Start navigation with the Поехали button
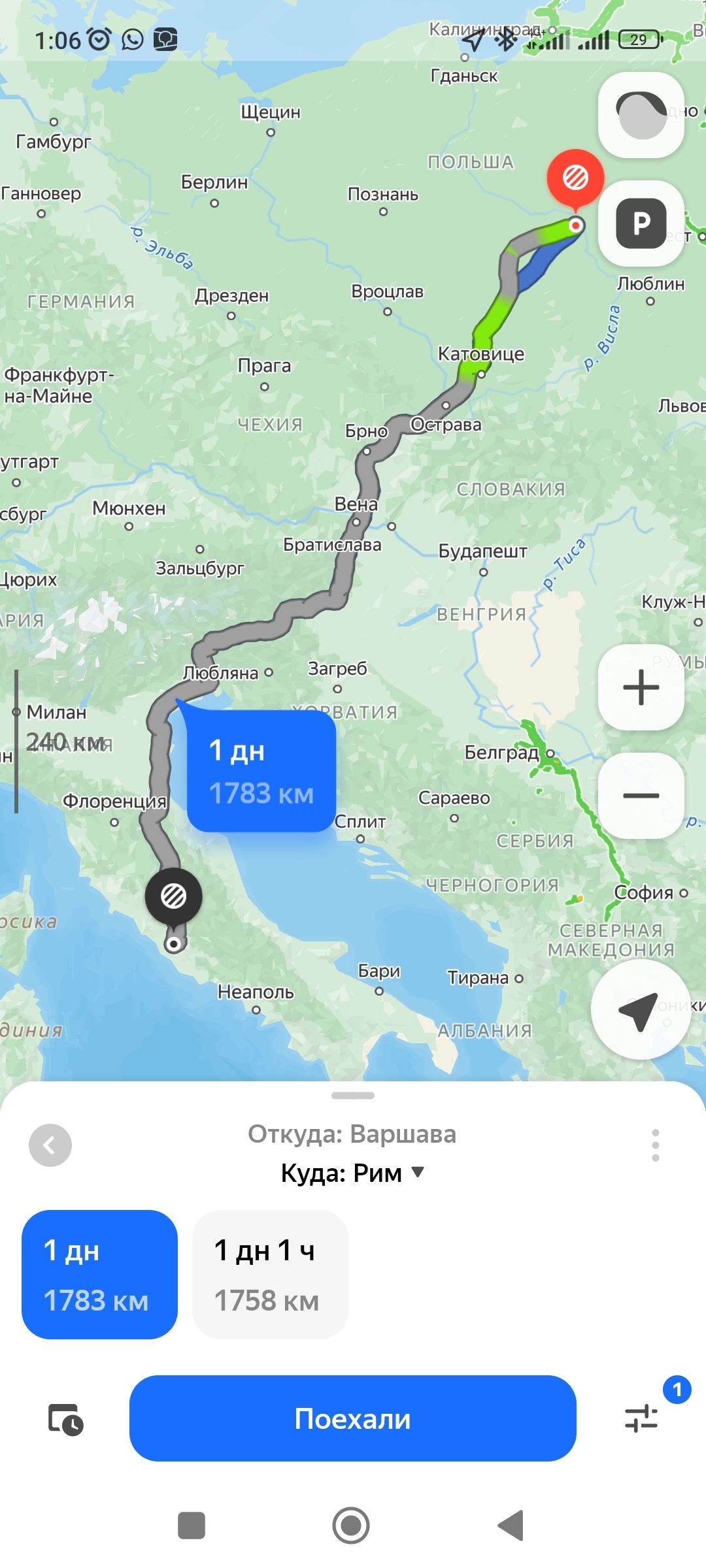 (352, 1418)
